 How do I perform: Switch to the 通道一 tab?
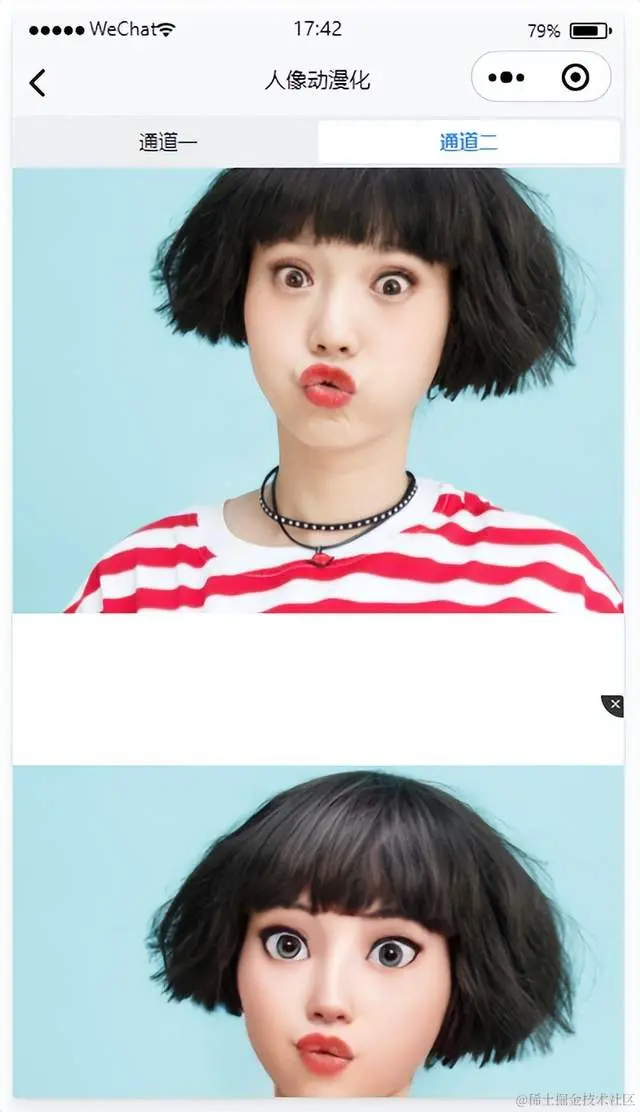pos(167,142)
